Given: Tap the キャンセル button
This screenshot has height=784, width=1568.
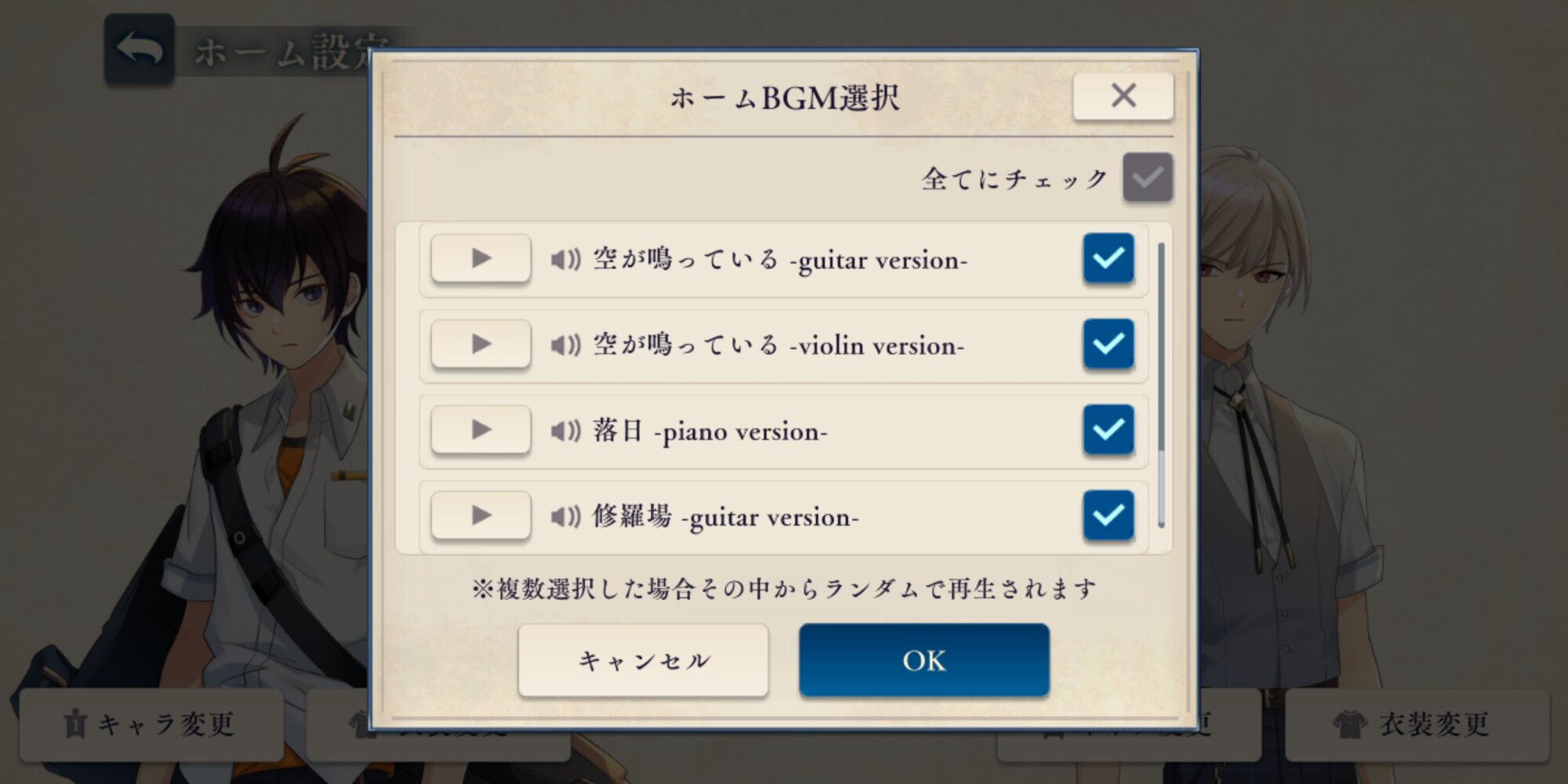Looking at the screenshot, I should point(643,660).
